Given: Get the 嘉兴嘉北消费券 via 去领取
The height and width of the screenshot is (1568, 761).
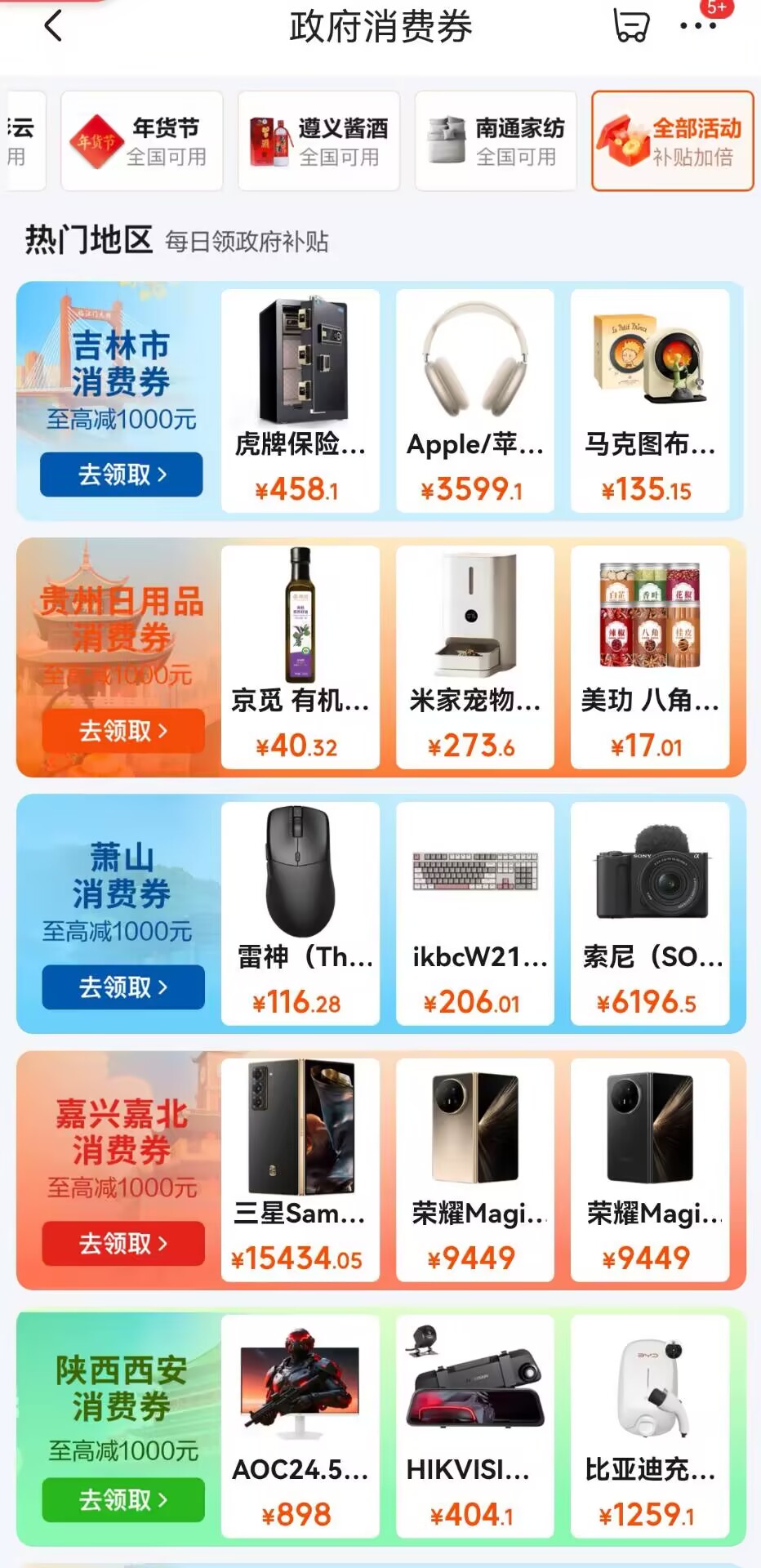Looking at the screenshot, I should point(123,1243).
